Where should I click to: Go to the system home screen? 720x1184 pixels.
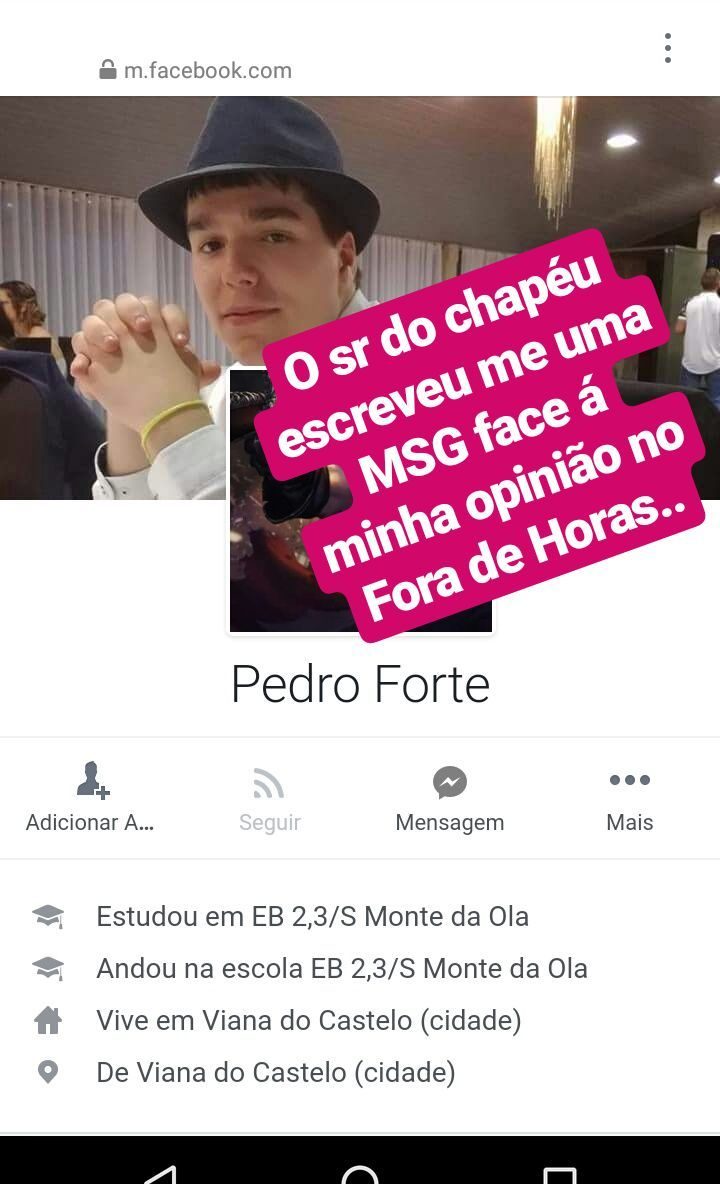360,1174
